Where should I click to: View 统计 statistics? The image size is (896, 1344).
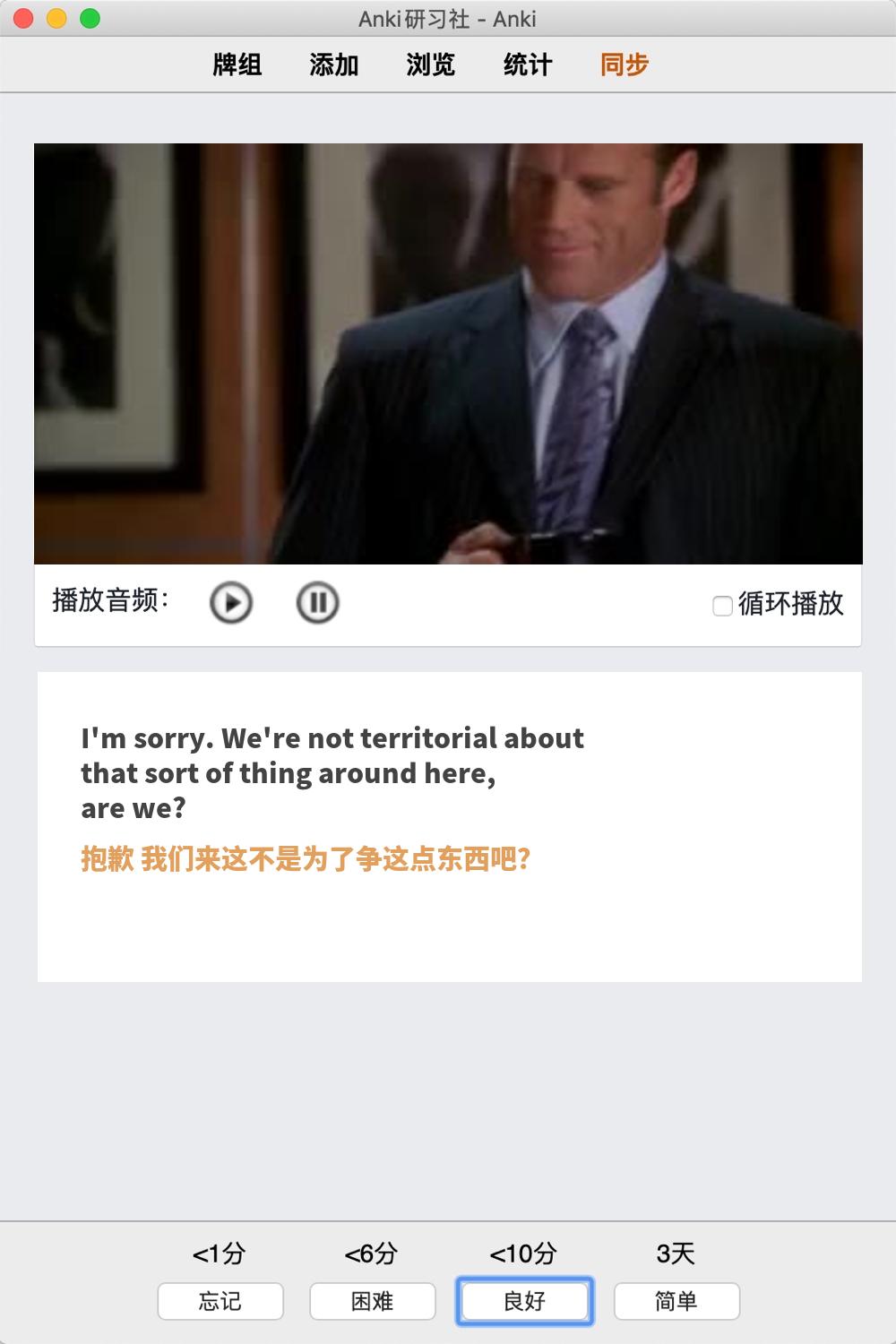tap(528, 65)
